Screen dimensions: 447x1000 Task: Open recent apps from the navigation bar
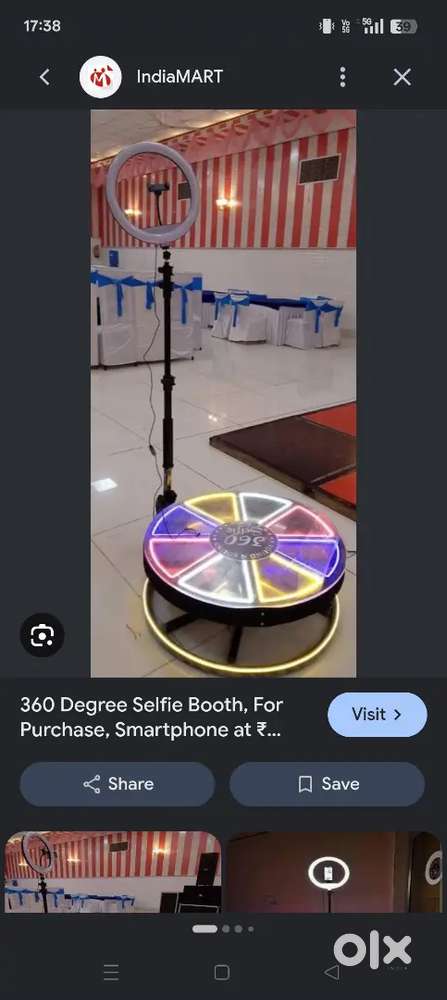pyautogui.click(x=111, y=972)
